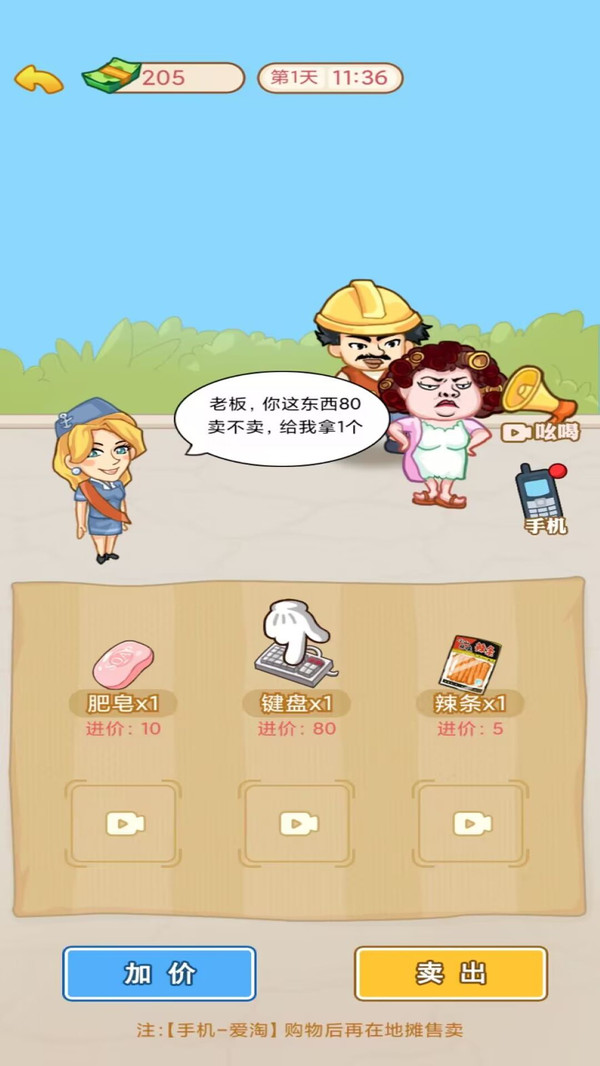Unlock the video slot under 肥皂
The width and height of the screenshot is (600, 1066).
(x=124, y=823)
